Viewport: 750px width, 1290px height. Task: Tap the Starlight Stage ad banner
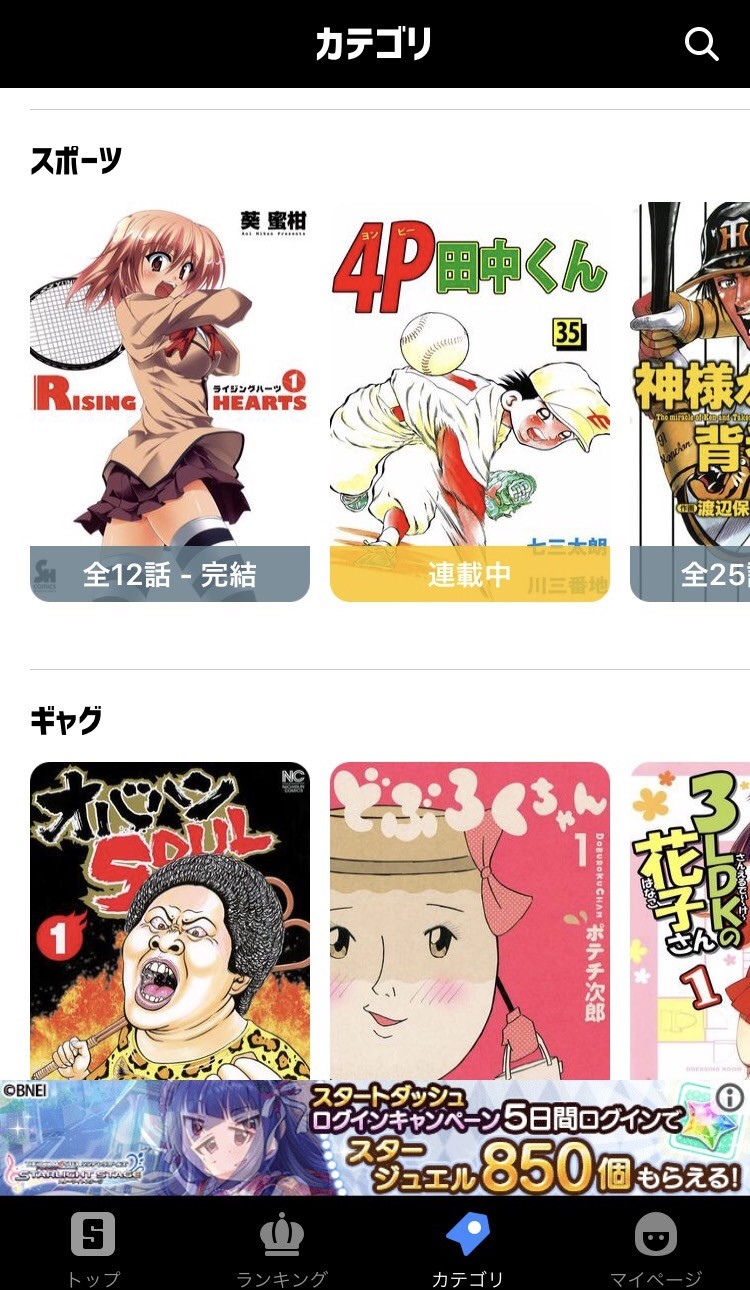pyautogui.click(x=375, y=1138)
